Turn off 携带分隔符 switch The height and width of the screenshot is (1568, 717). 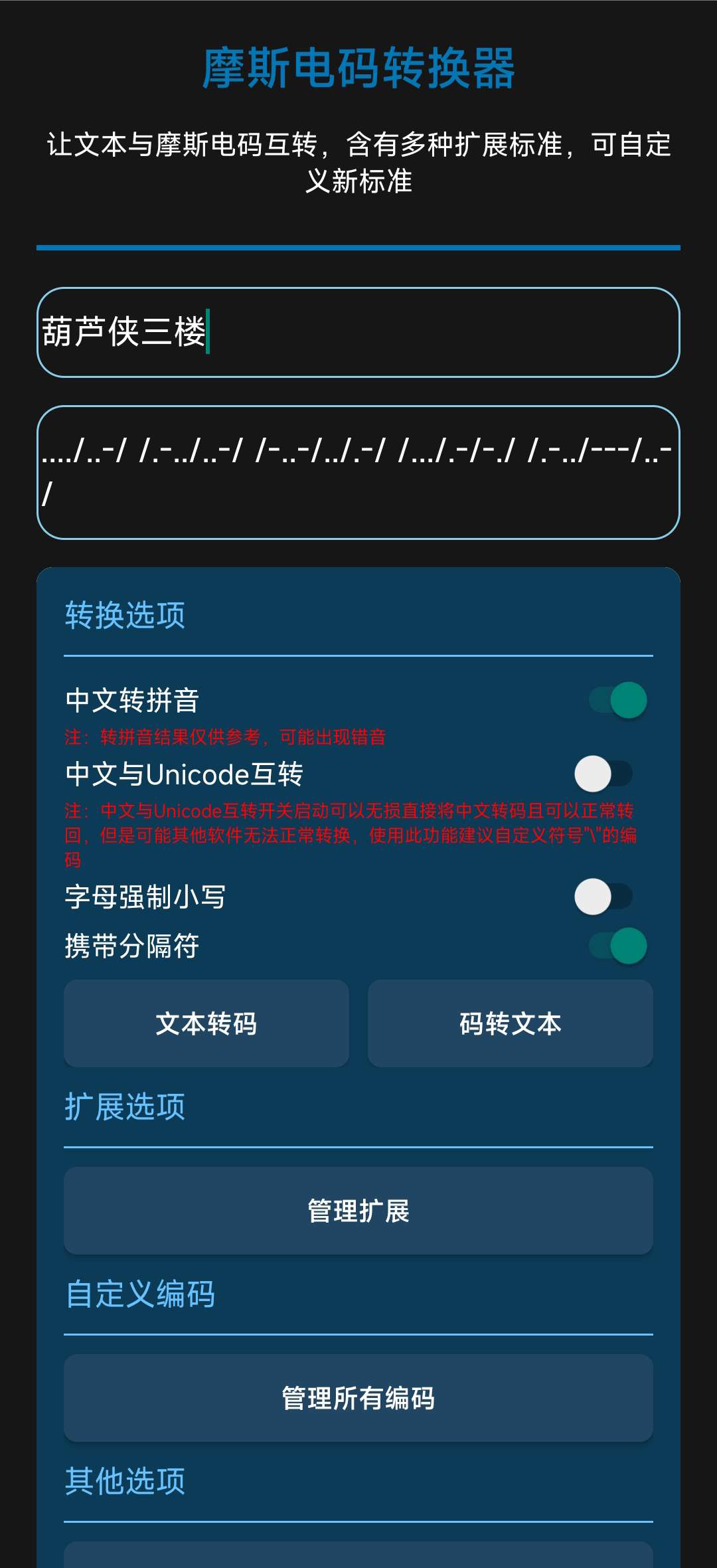click(x=619, y=946)
